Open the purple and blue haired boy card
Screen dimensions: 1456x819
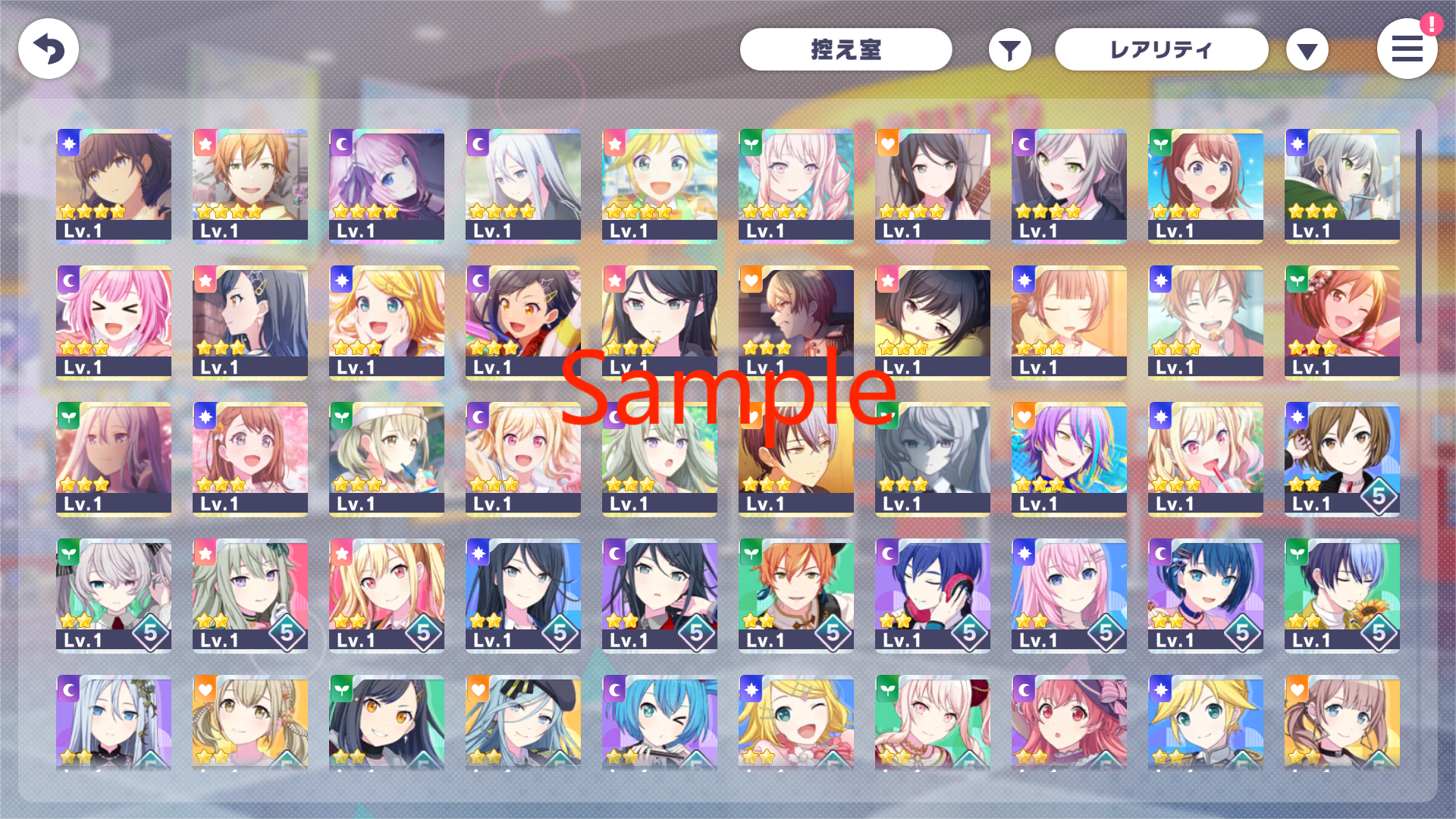[1069, 458]
